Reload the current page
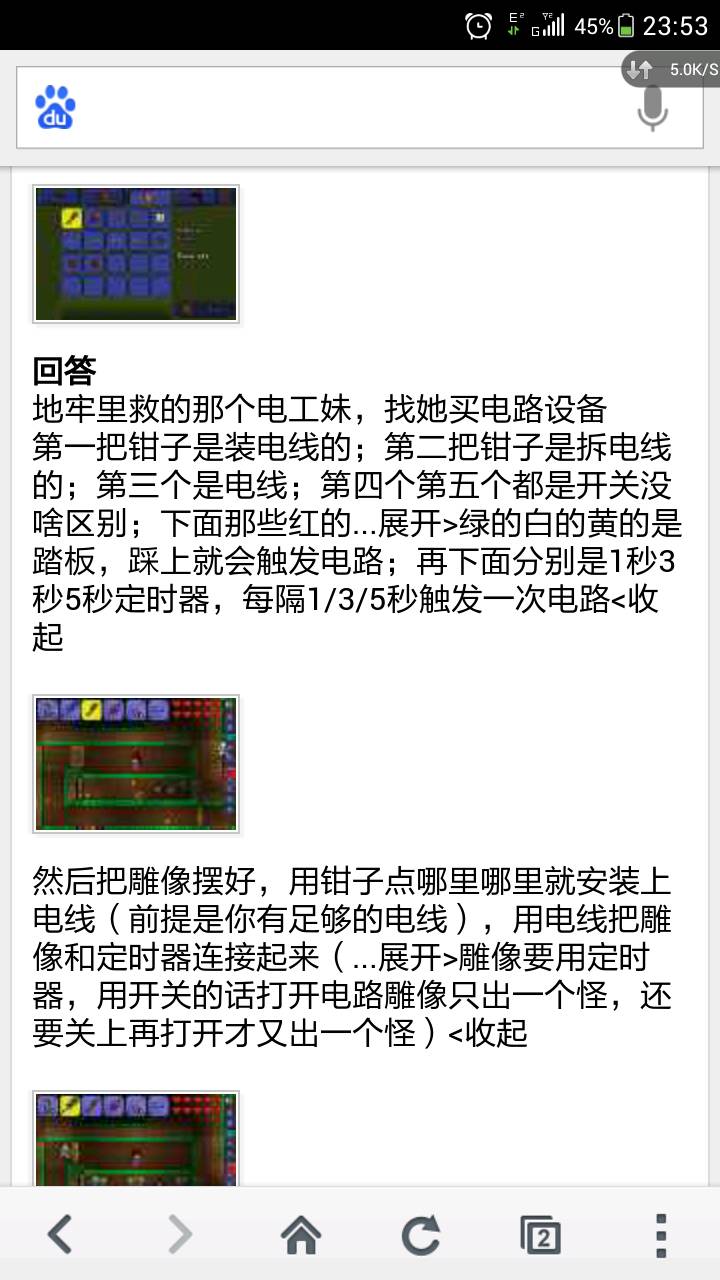 421,1235
